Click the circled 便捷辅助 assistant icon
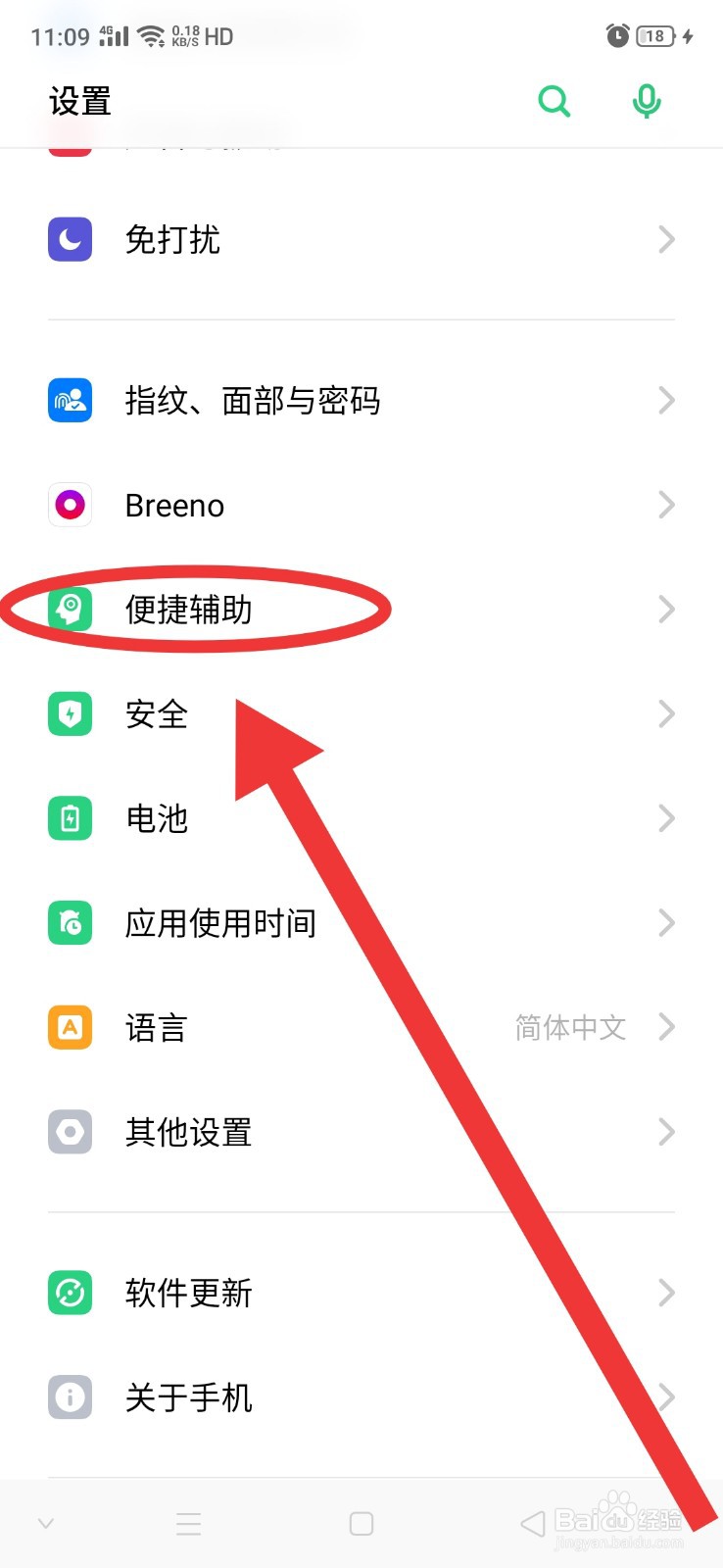This screenshot has width=723, height=1568. pyautogui.click(x=70, y=609)
